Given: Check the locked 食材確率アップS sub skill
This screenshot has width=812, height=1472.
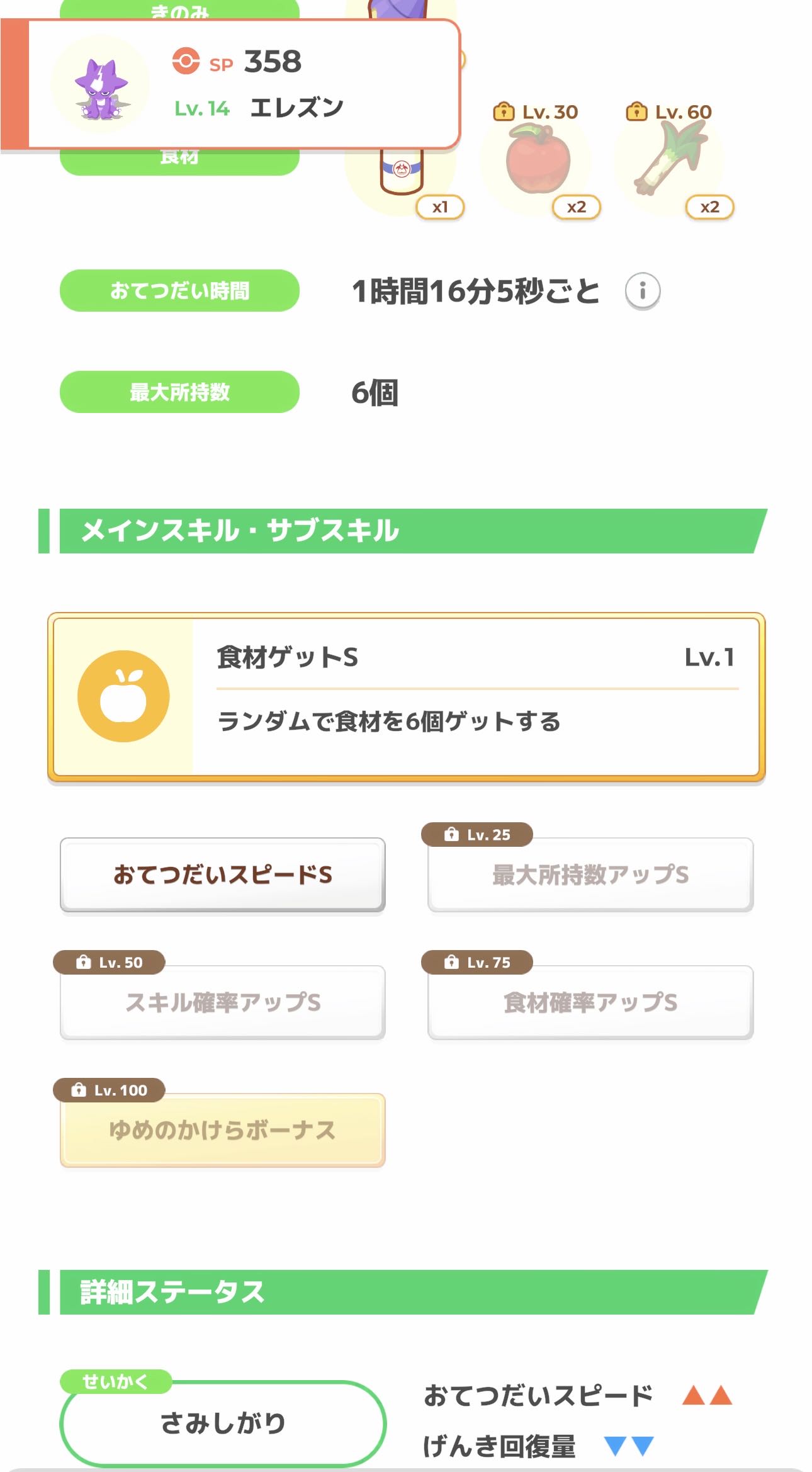Looking at the screenshot, I should 590,1002.
